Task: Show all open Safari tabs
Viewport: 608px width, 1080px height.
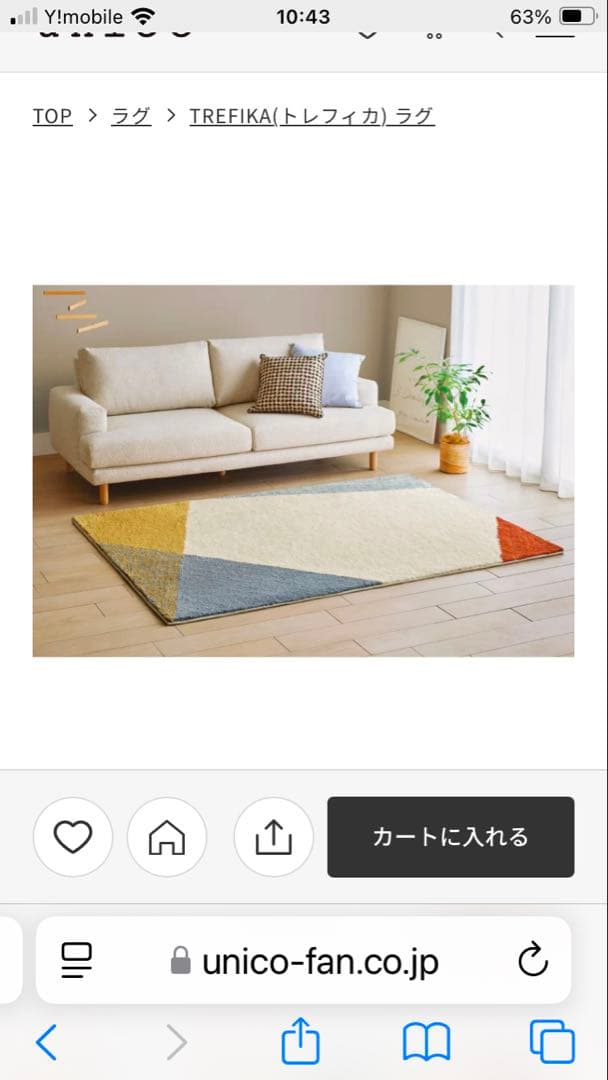Action: [552, 1043]
